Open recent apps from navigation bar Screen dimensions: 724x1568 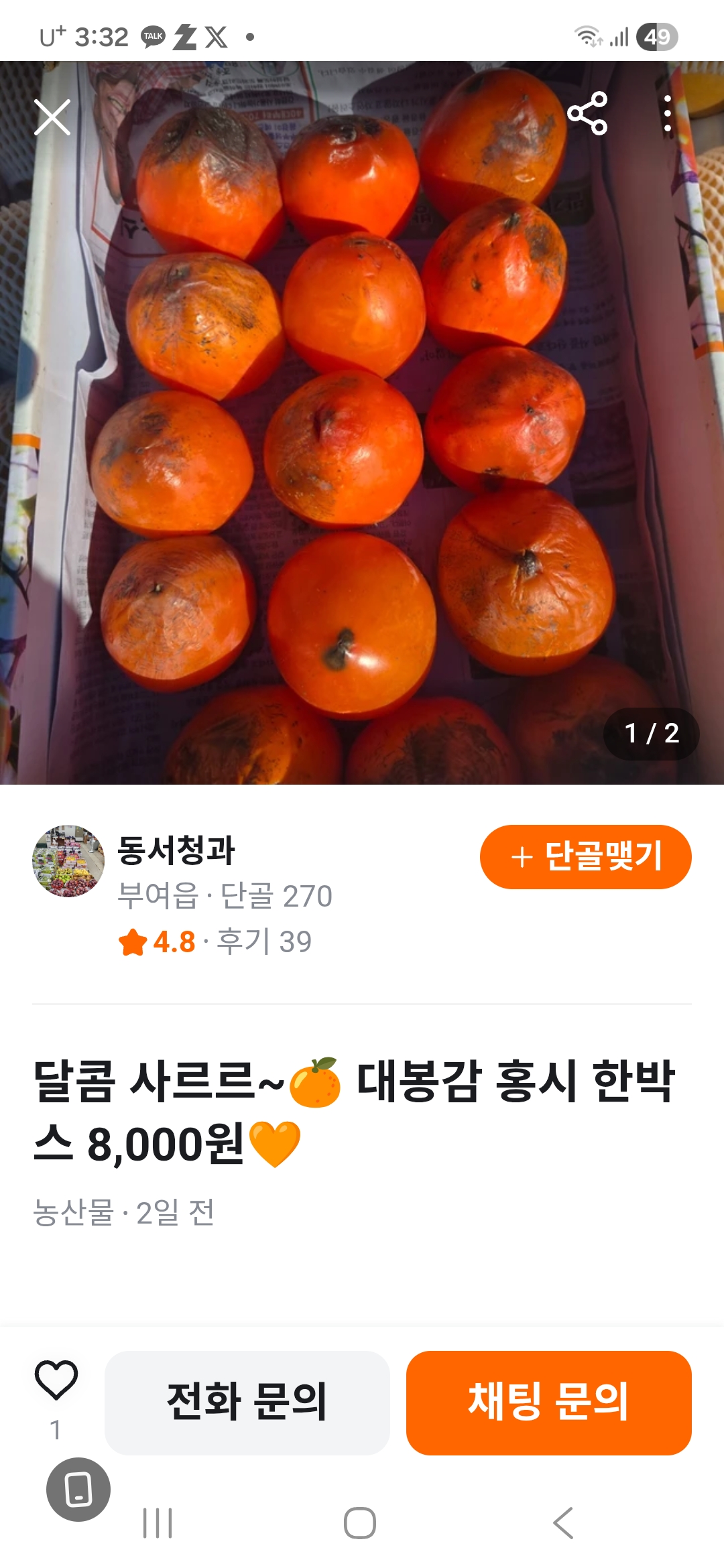(x=158, y=1523)
